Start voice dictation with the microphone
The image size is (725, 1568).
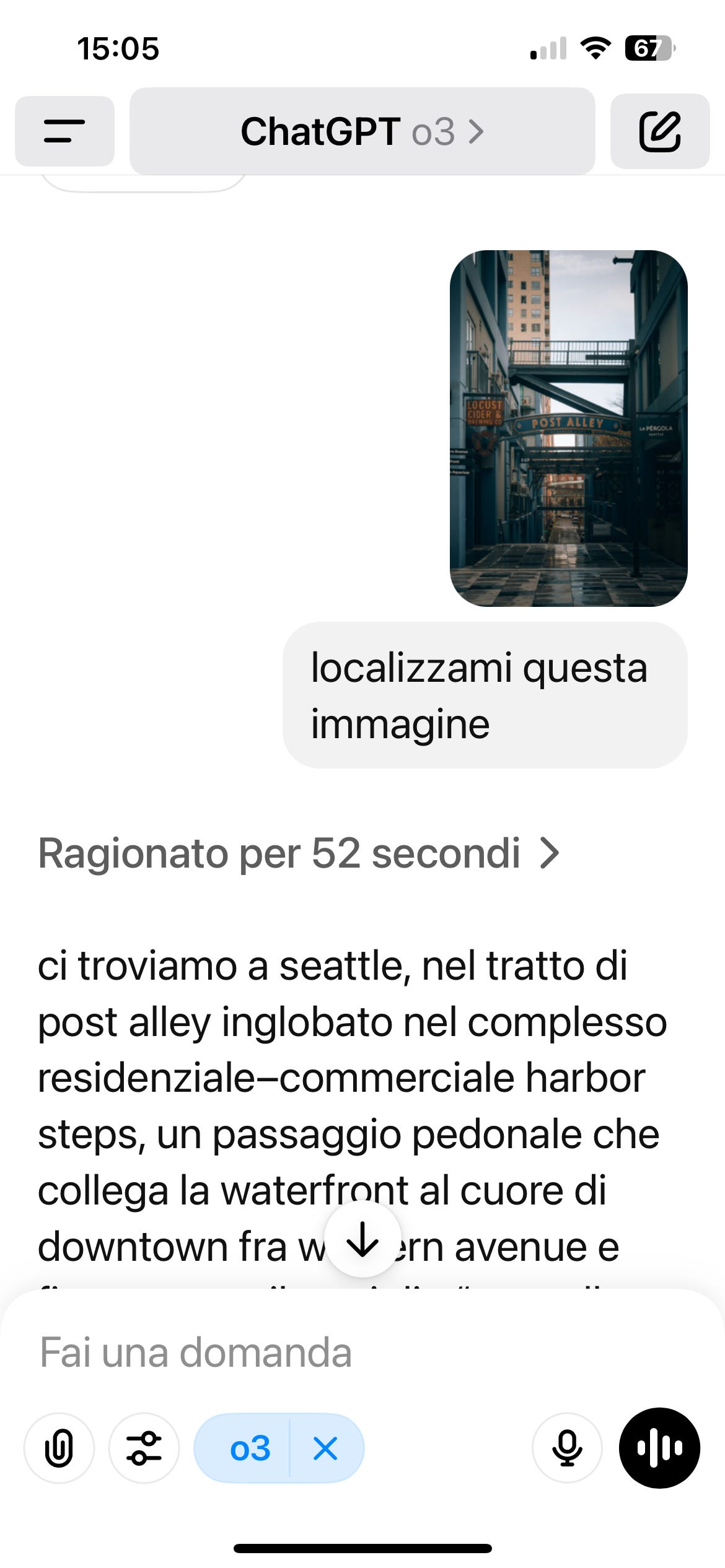pos(566,1448)
